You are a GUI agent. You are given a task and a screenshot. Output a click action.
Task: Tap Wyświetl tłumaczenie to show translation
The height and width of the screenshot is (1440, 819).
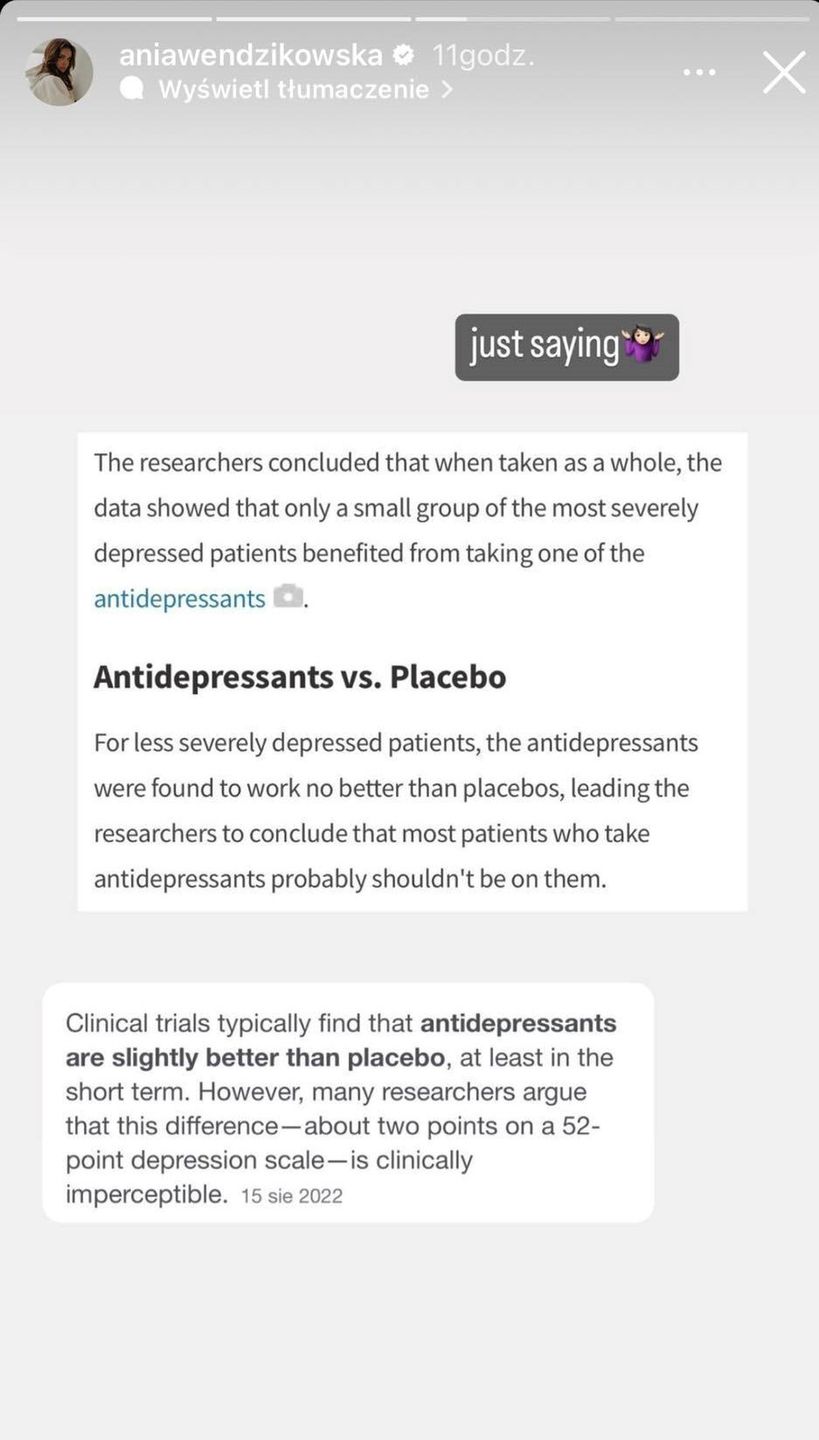click(x=294, y=90)
